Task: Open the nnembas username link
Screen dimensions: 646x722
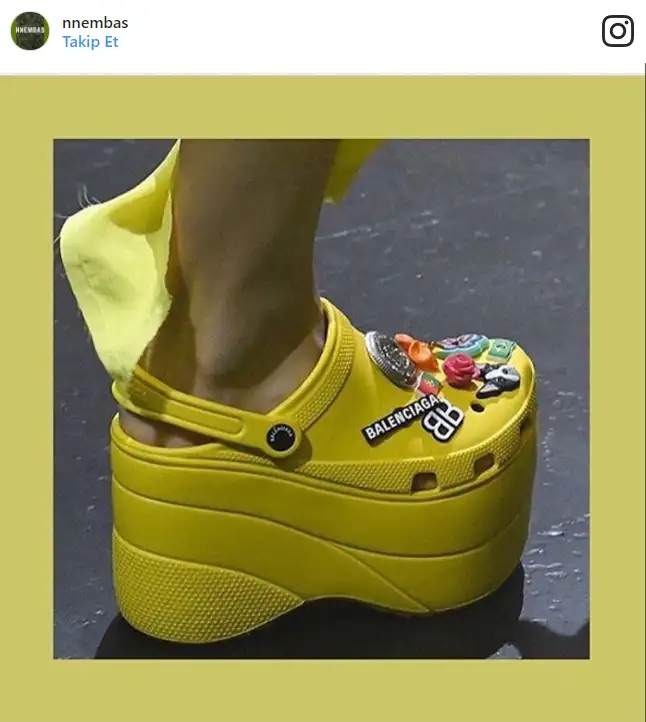Action: pos(95,22)
